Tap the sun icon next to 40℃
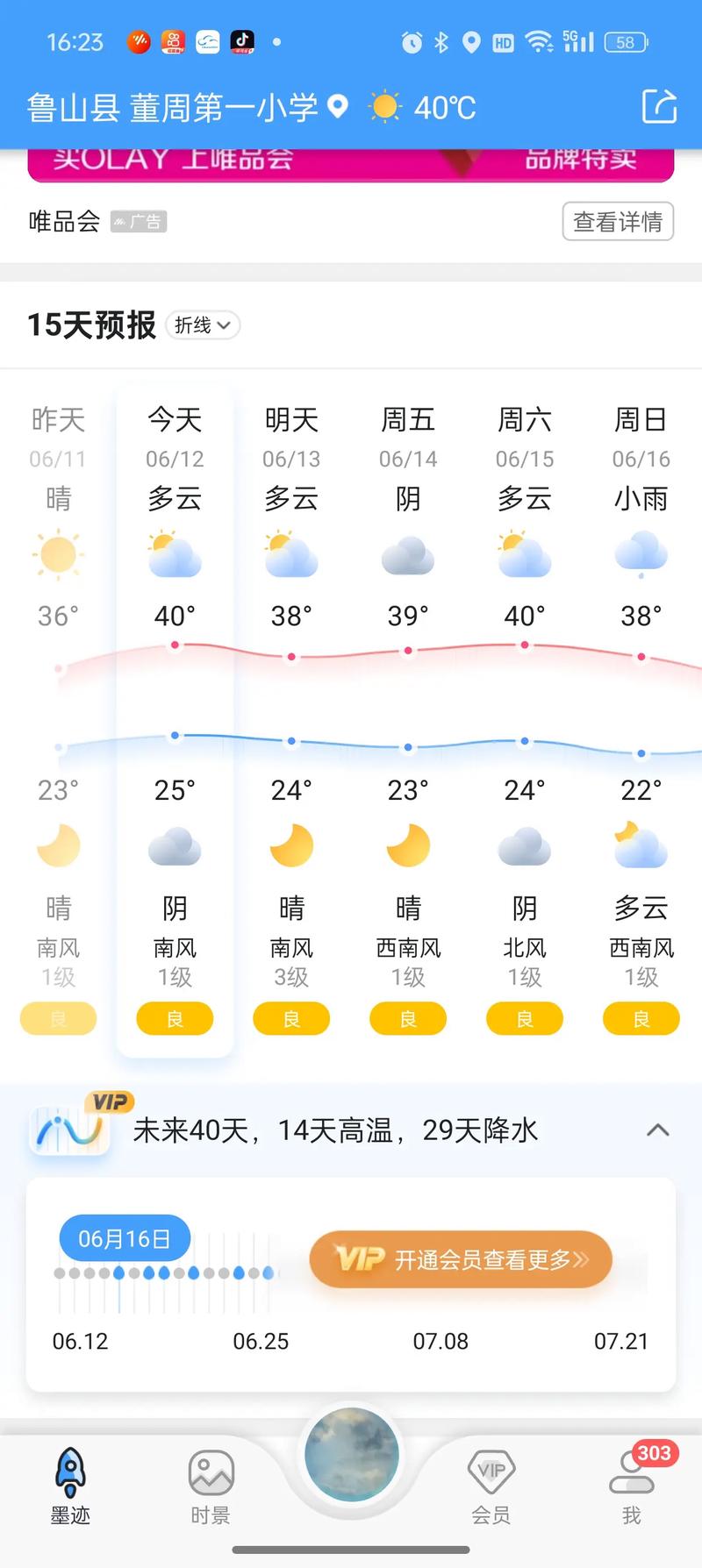The height and width of the screenshot is (1568, 702). click(383, 105)
